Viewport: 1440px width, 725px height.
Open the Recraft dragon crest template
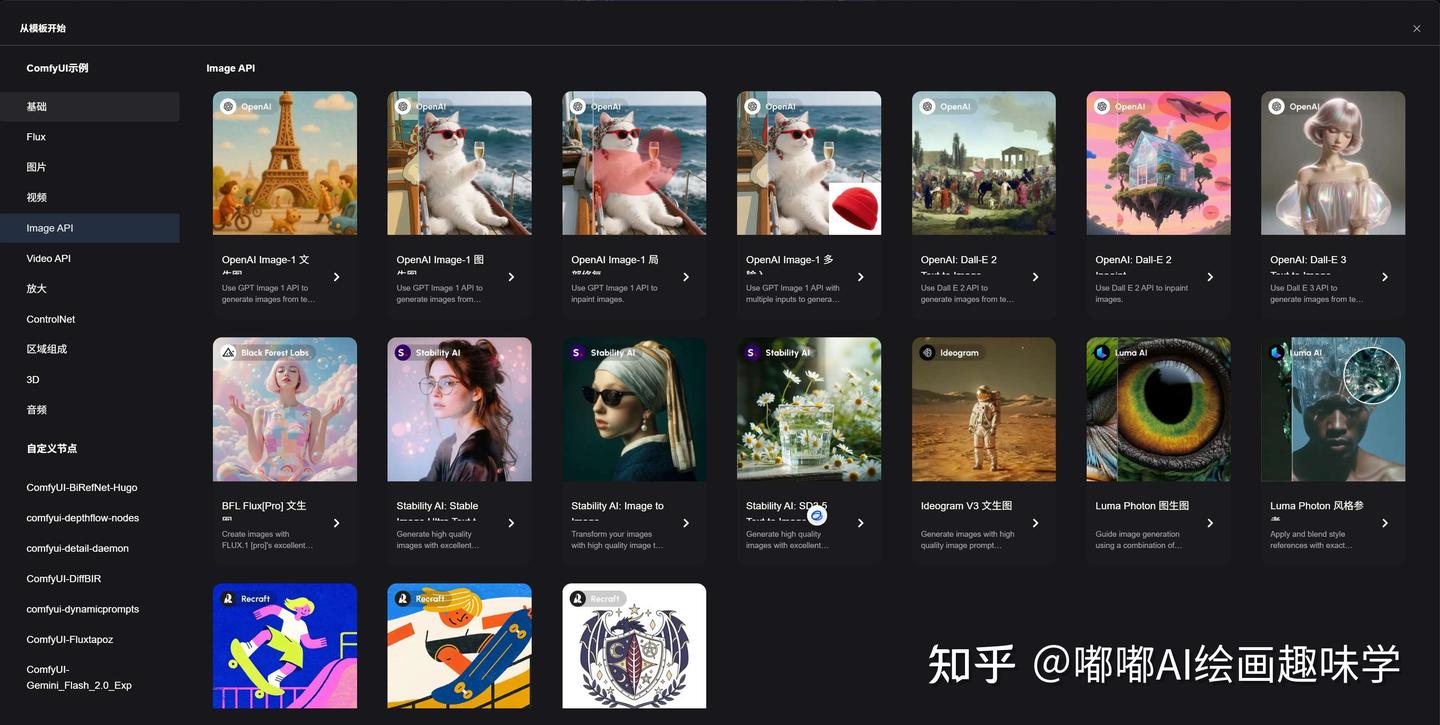(634, 647)
